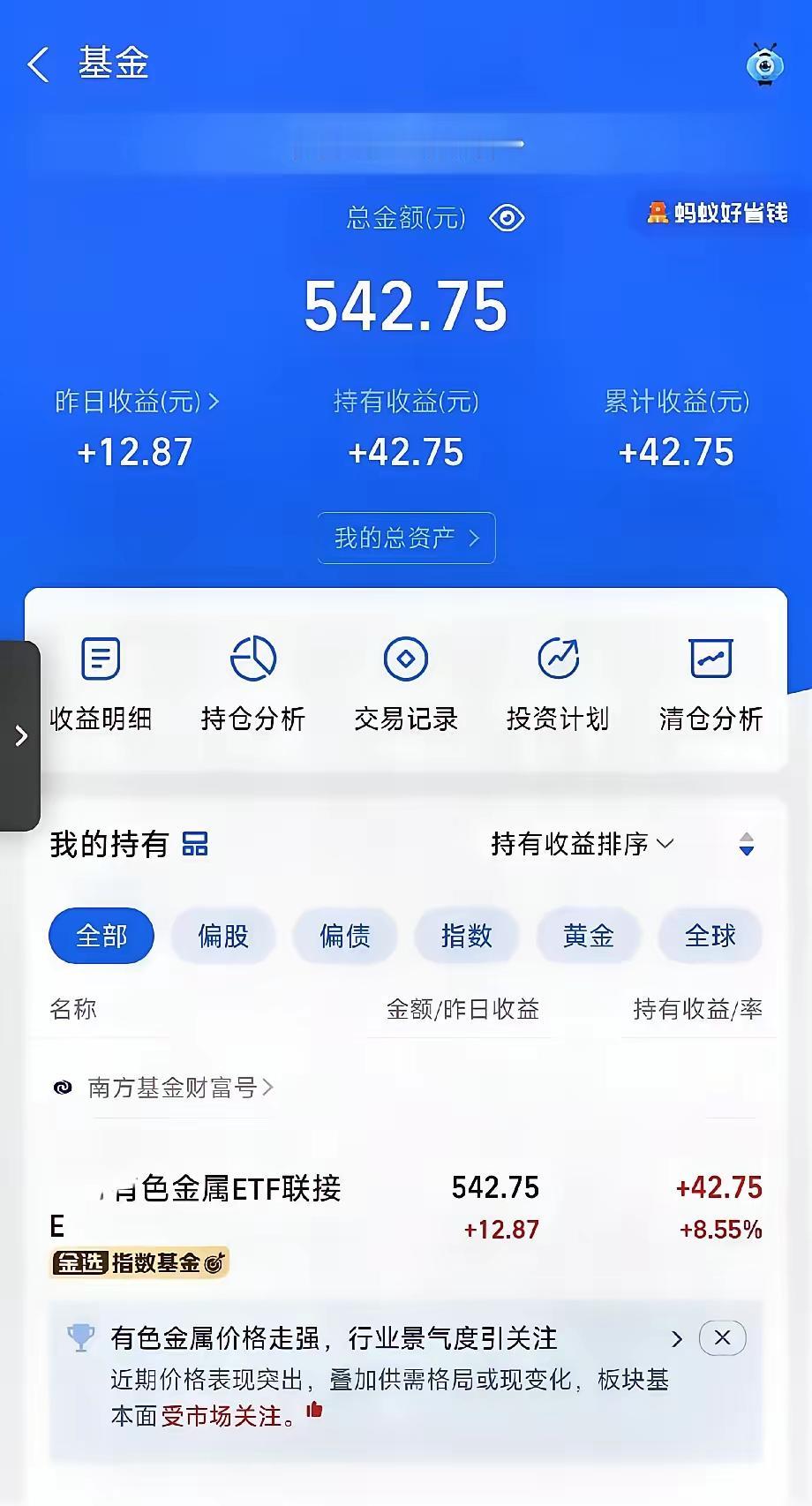Open the 蚂蚁好省钱 badge
Image resolution: width=812 pixels, height=1506 pixels.
(715, 214)
